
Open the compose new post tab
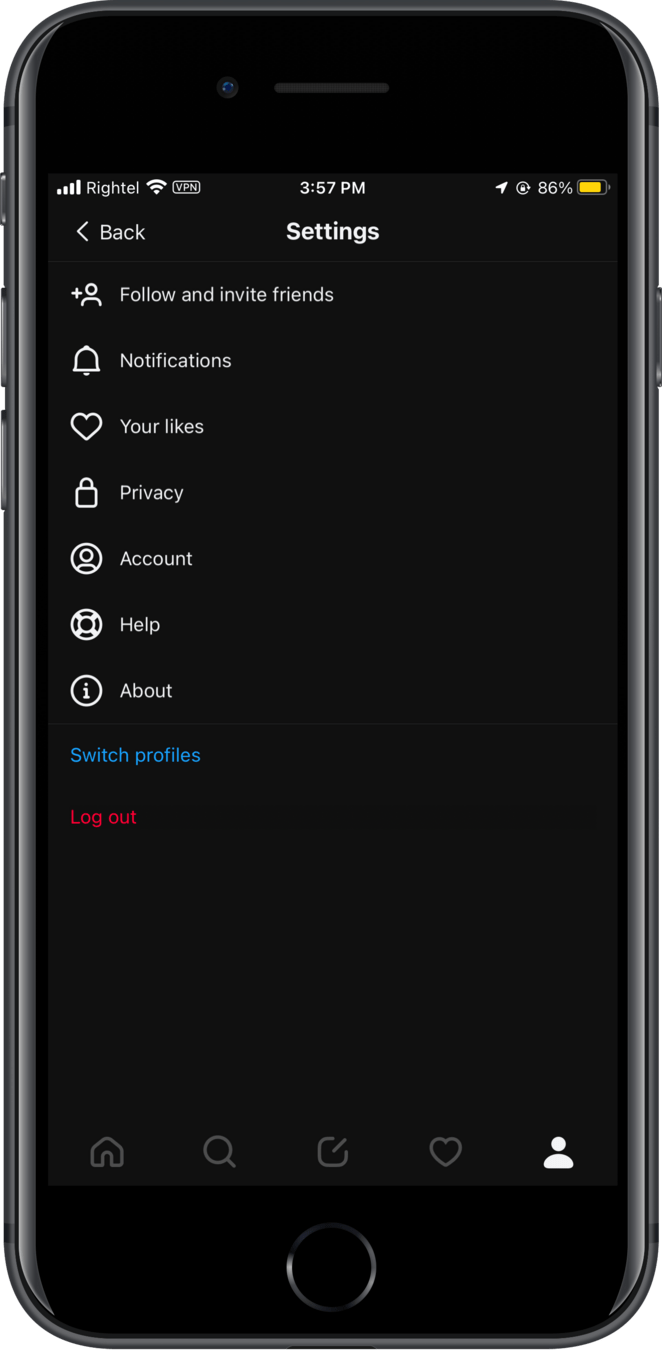pos(332,1152)
